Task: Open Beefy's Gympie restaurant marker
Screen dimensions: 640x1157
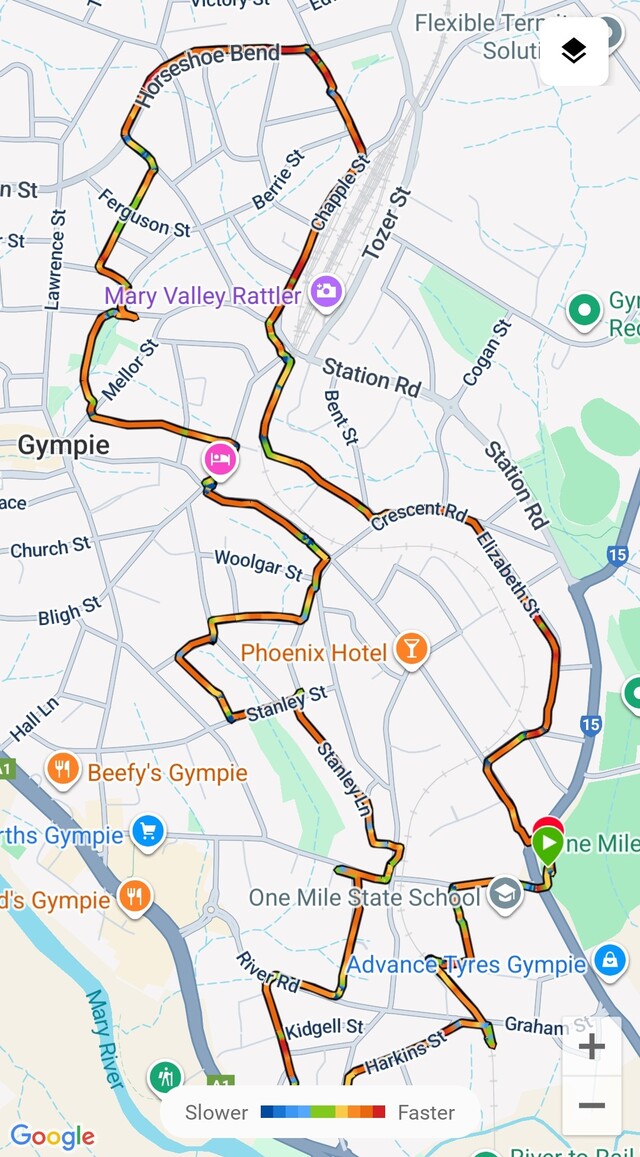Action: pos(63,770)
